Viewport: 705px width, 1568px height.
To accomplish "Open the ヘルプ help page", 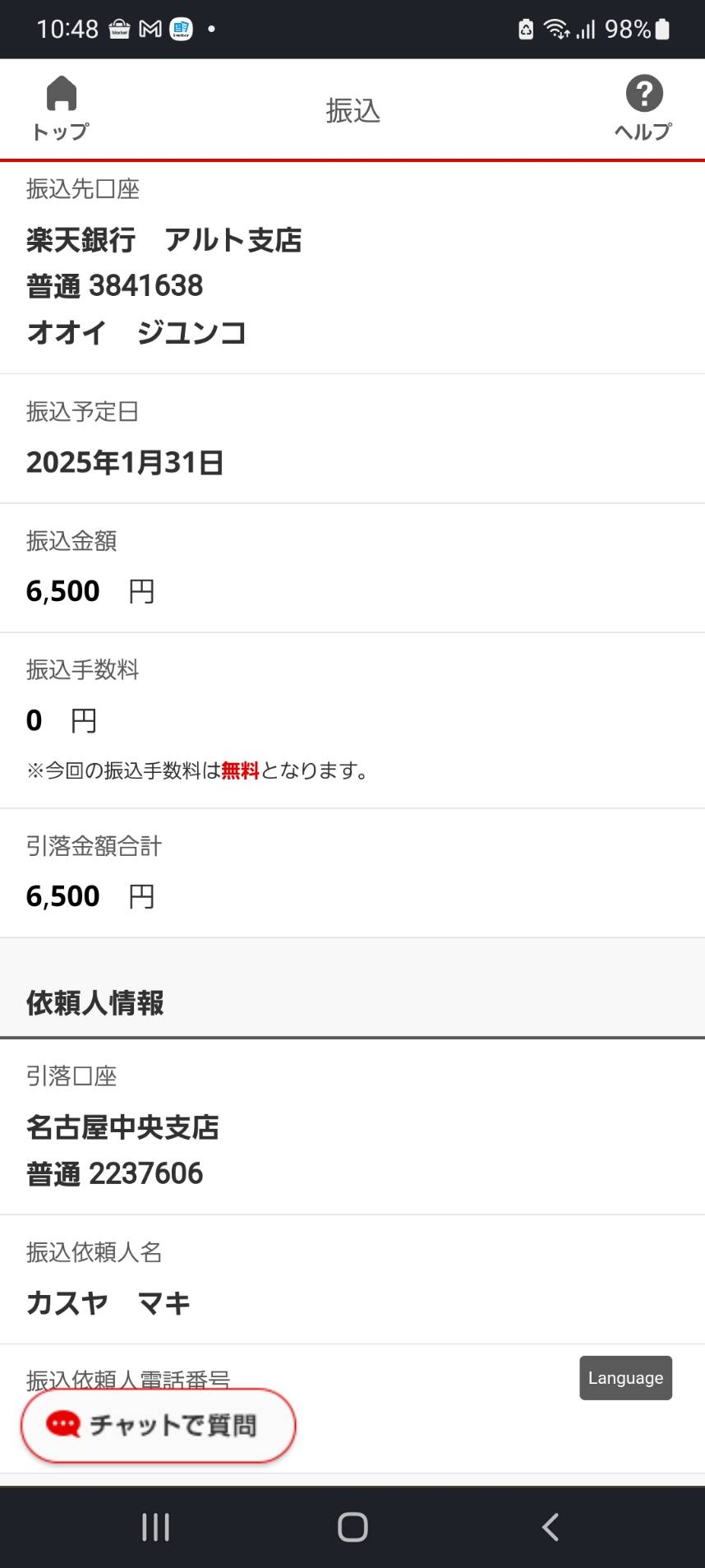I will click(643, 109).
